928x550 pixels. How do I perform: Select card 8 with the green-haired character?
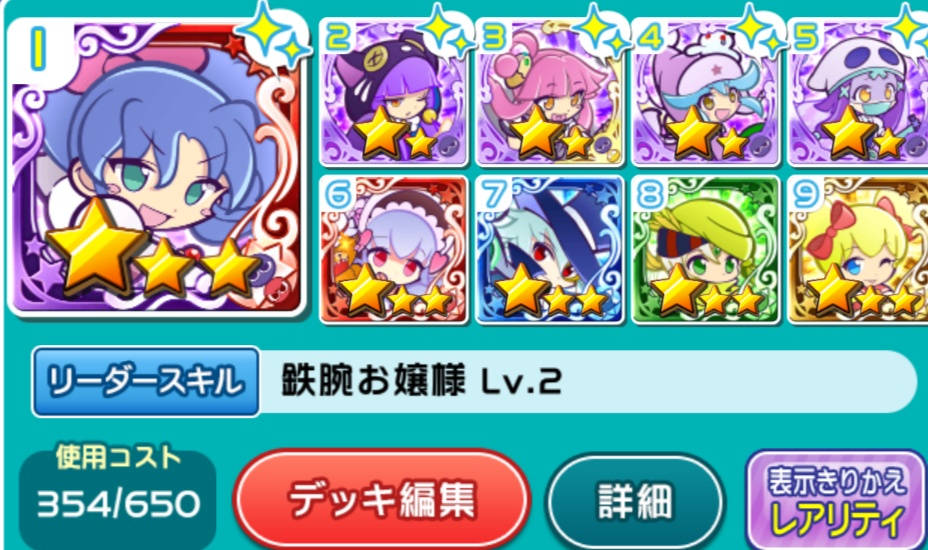pos(706,249)
